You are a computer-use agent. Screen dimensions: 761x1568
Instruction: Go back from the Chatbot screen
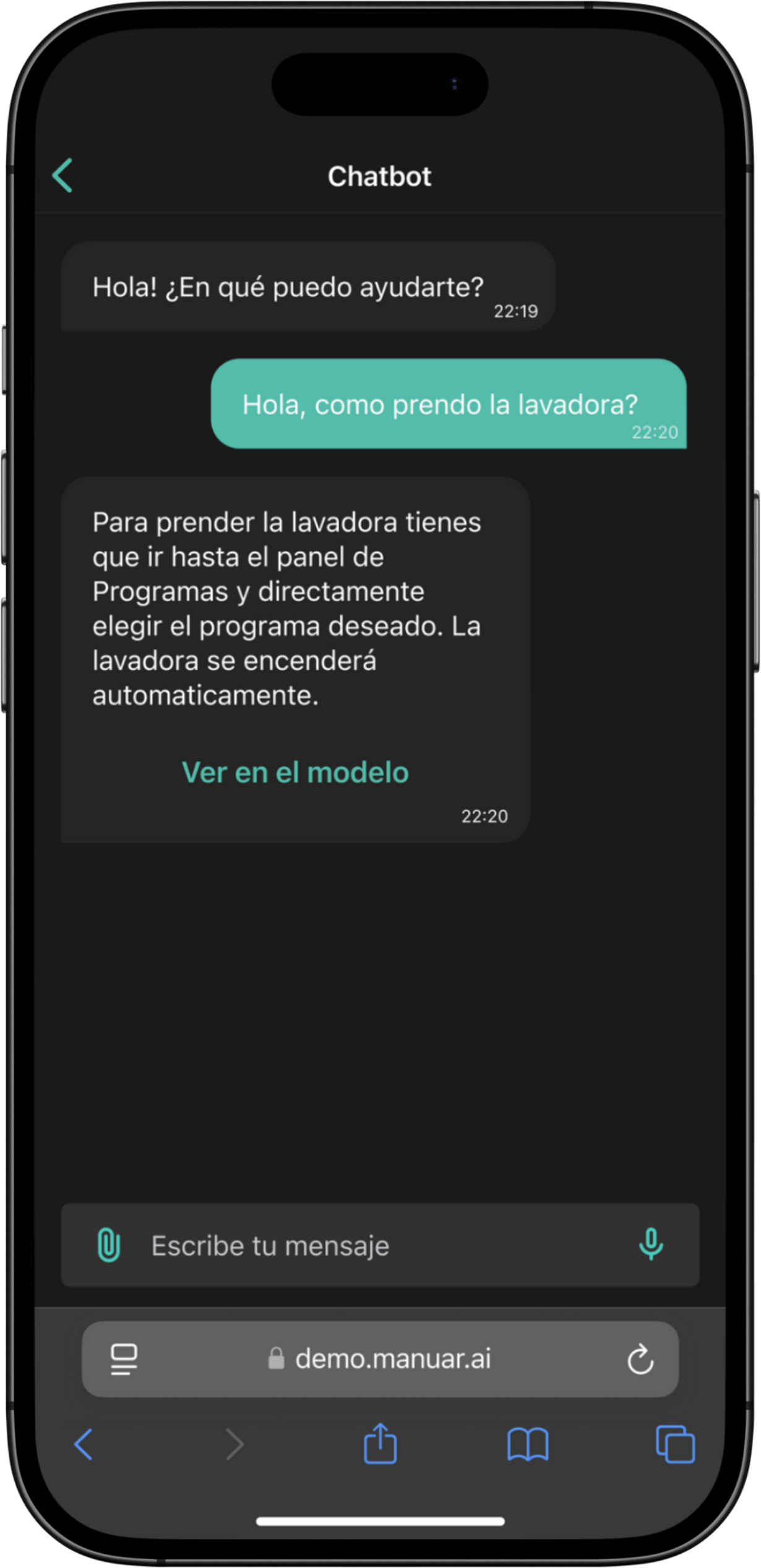click(x=62, y=176)
